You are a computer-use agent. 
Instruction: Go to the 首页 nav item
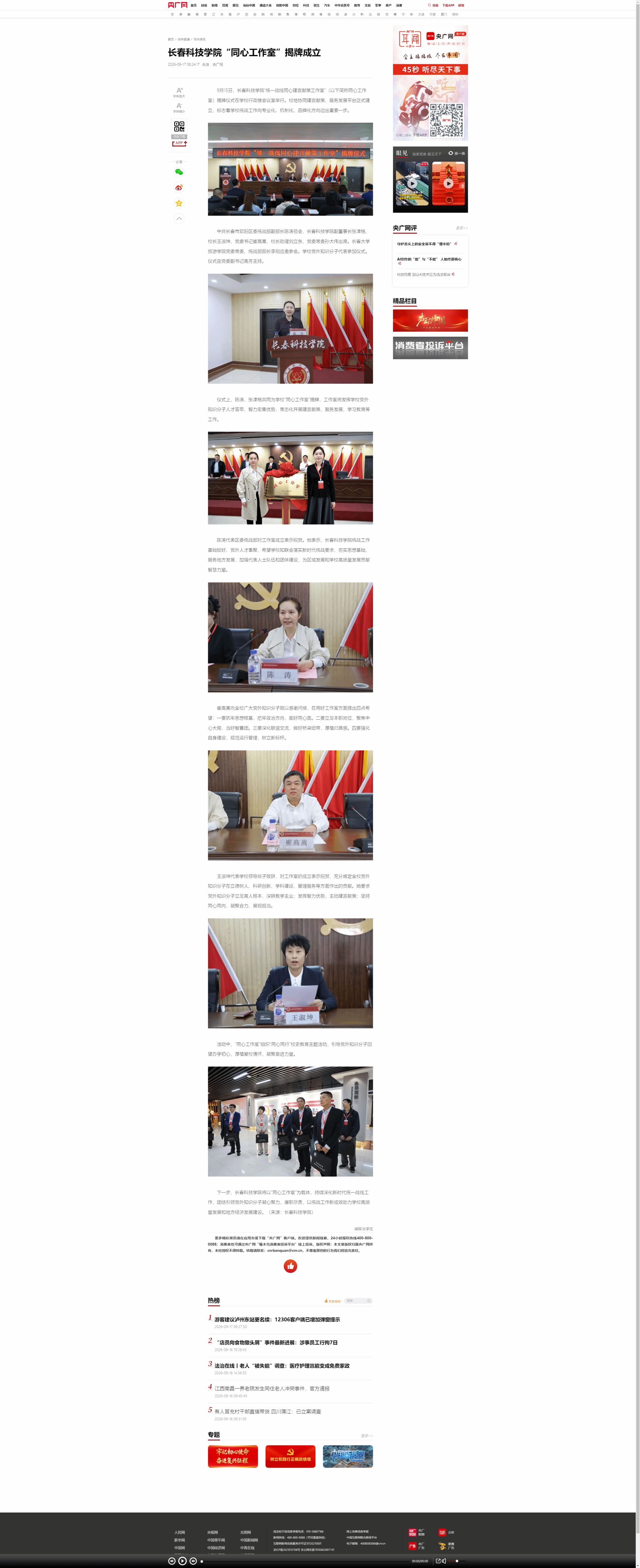[x=194, y=6]
